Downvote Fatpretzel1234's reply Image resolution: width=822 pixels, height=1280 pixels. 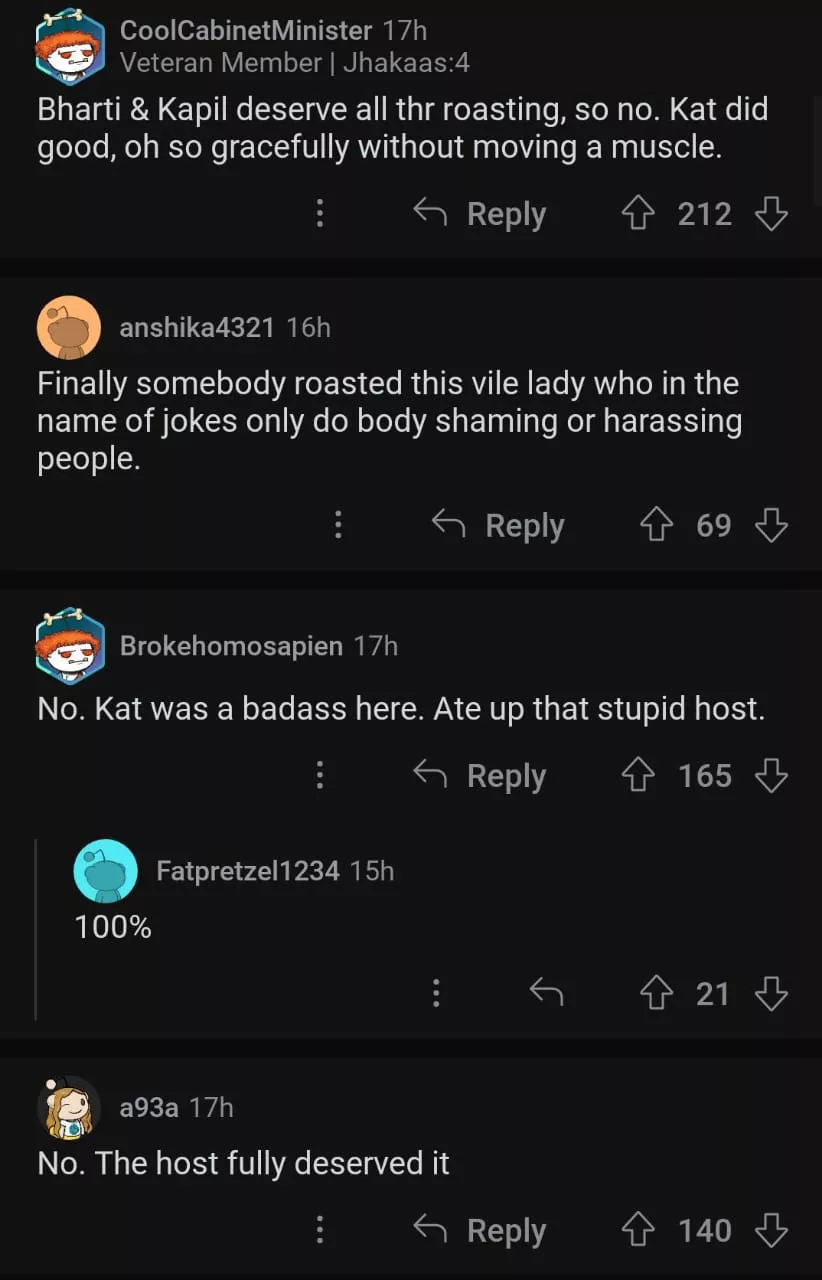coord(771,993)
